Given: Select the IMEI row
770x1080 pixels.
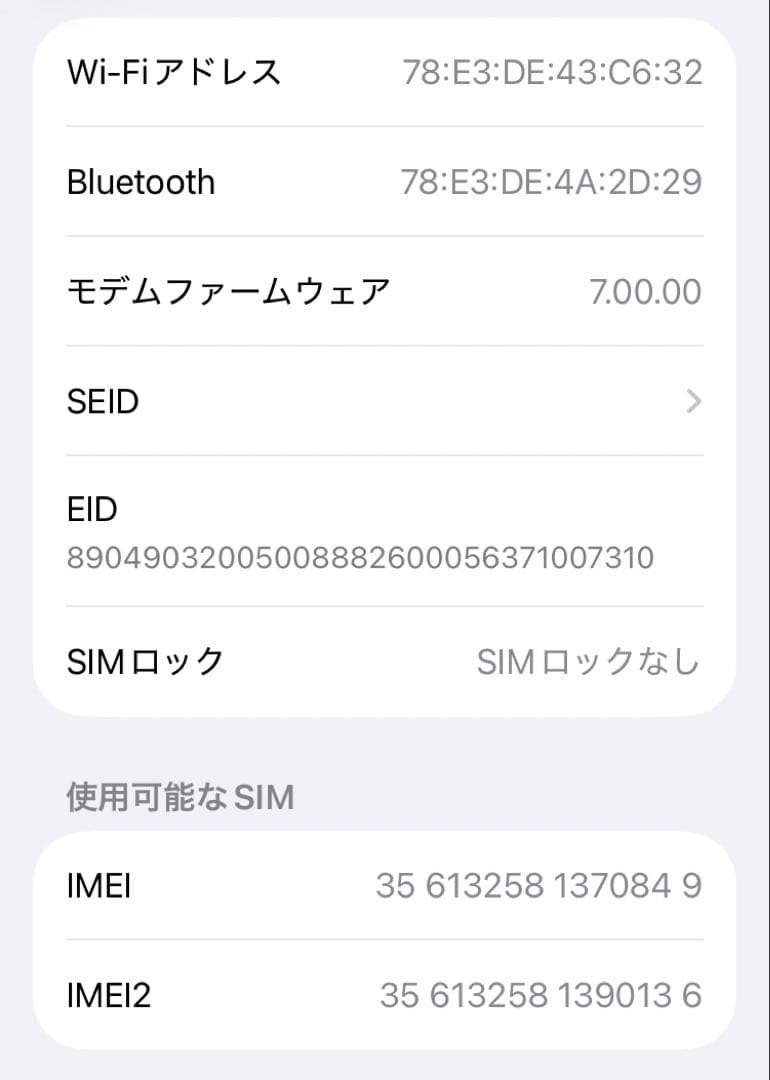Looking at the screenshot, I should point(385,885).
